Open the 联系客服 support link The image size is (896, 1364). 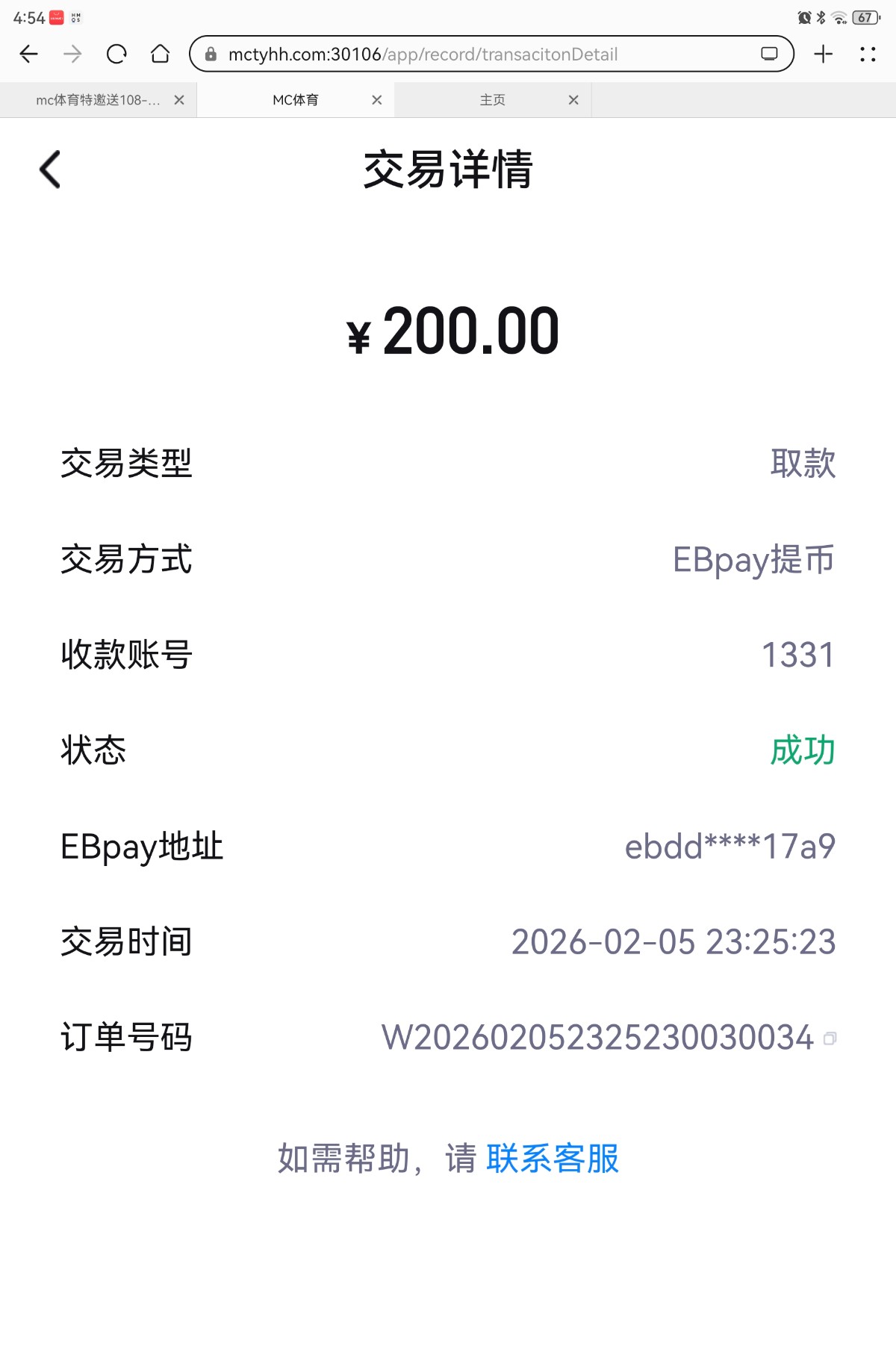pos(553,1159)
